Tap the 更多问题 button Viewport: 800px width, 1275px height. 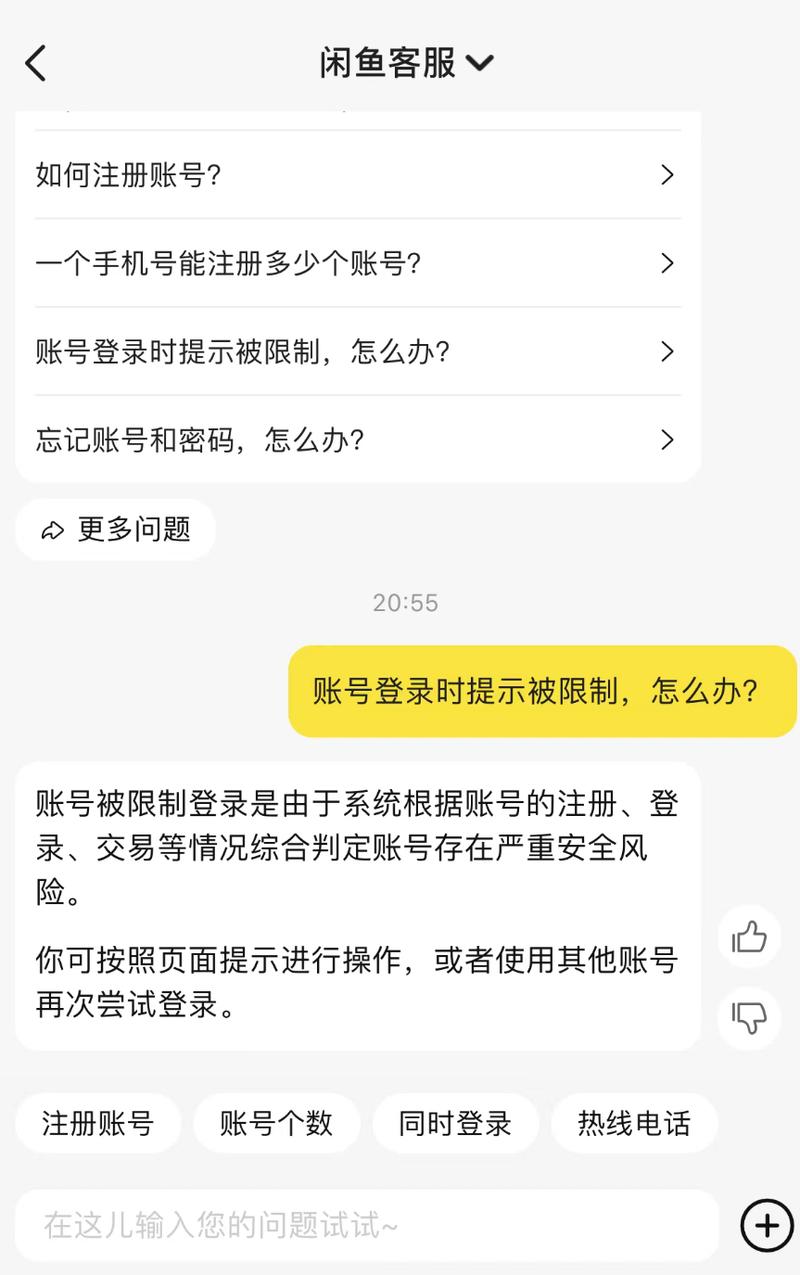pos(115,530)
